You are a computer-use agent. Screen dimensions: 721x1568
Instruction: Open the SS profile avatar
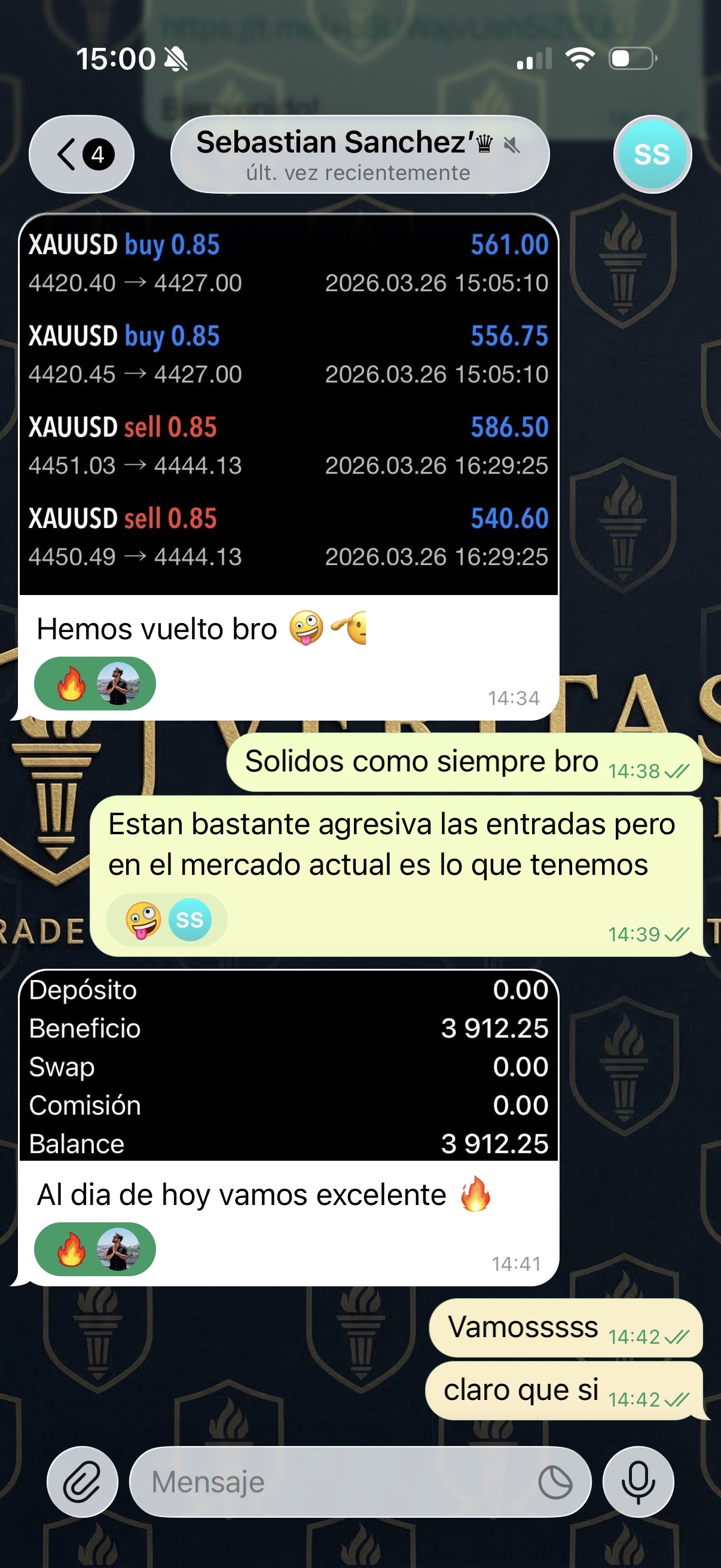pos(652,155)
